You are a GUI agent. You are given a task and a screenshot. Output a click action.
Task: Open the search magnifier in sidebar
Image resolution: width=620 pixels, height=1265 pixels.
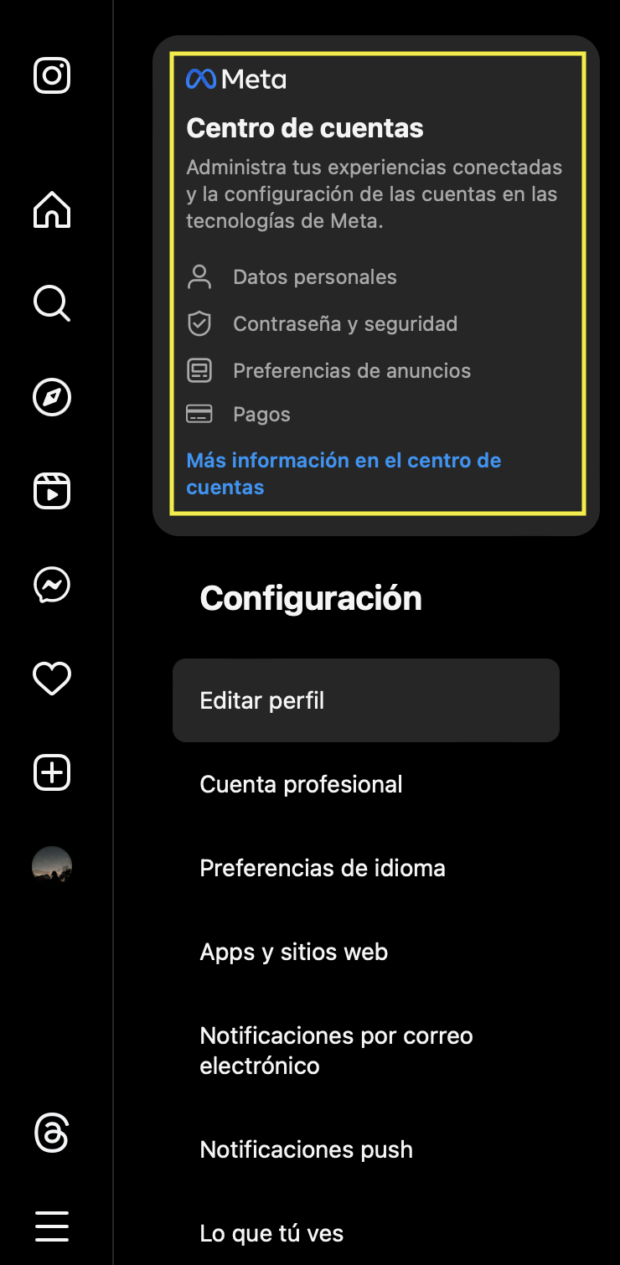tap(52, 303)
